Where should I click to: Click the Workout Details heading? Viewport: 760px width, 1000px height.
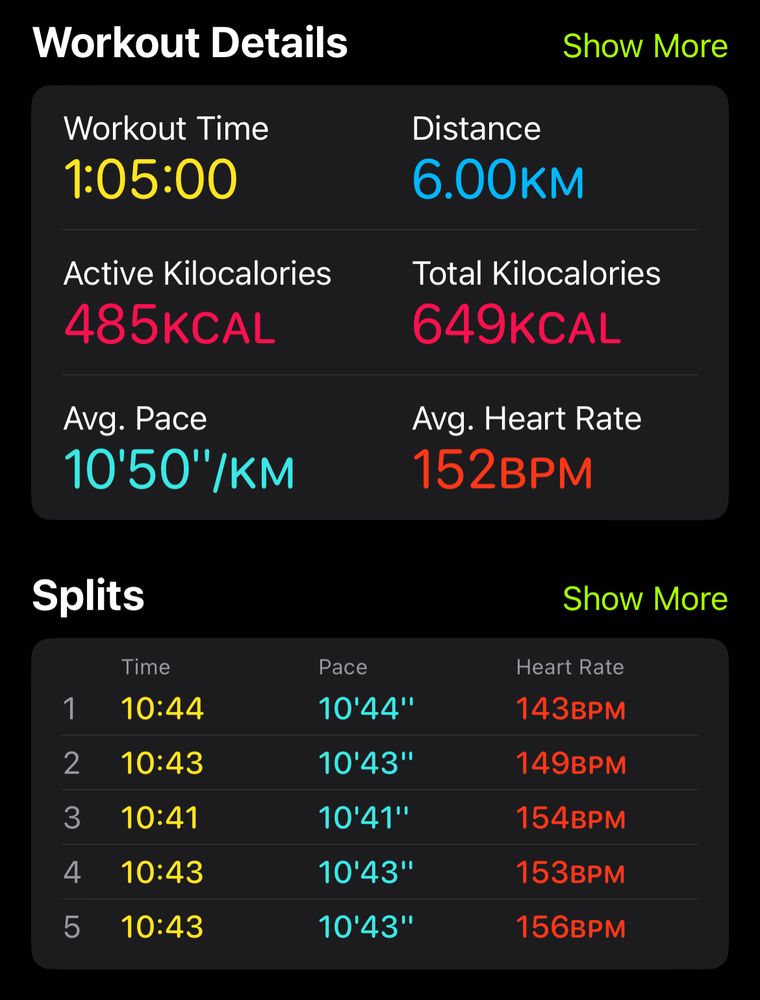[190, 42]
